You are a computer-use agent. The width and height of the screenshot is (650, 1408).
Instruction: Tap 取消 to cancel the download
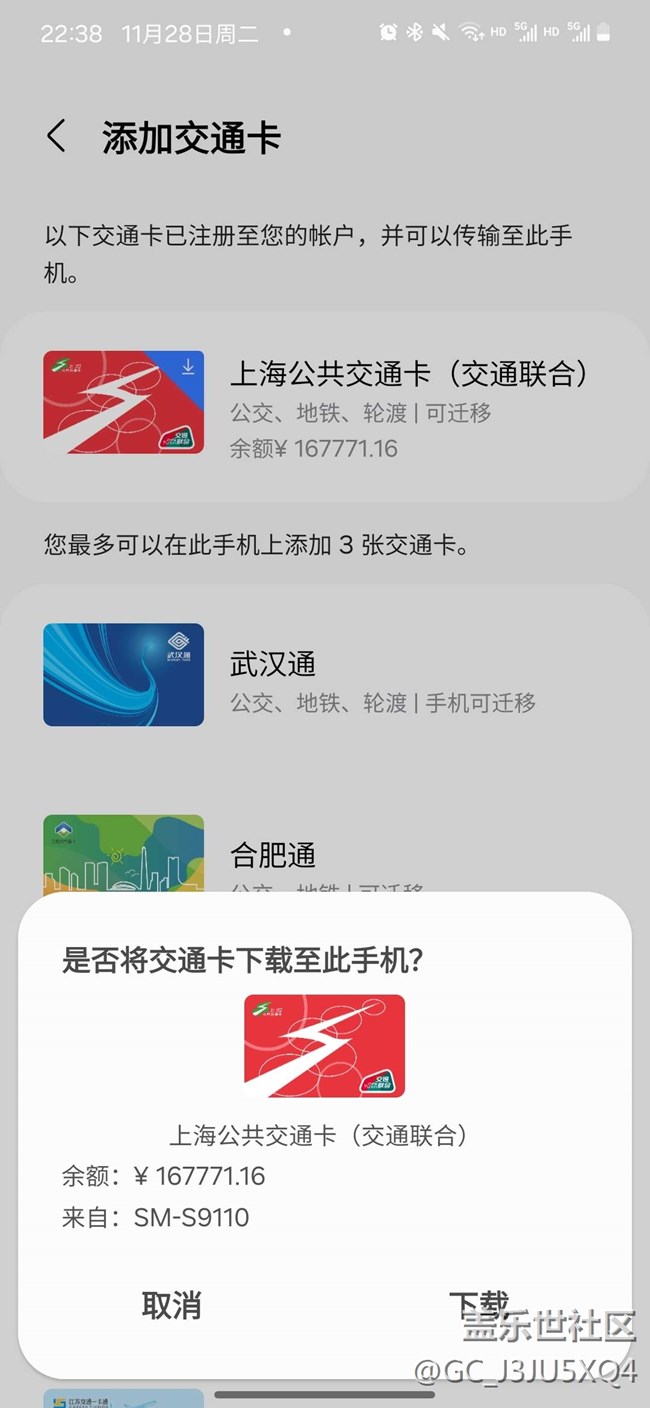[x=172, y=1305]
